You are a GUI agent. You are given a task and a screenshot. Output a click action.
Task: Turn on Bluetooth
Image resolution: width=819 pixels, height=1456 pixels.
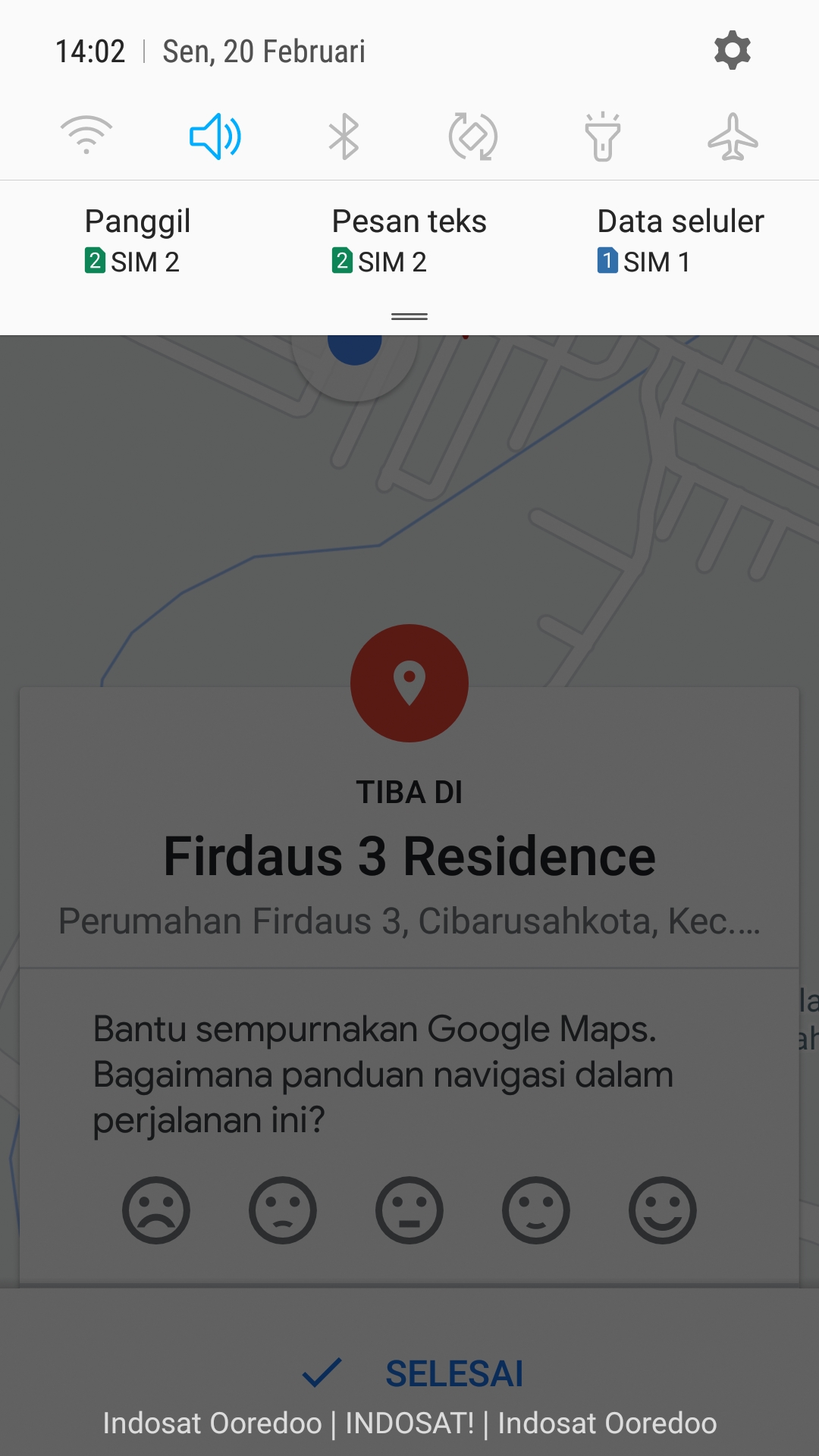344,136
